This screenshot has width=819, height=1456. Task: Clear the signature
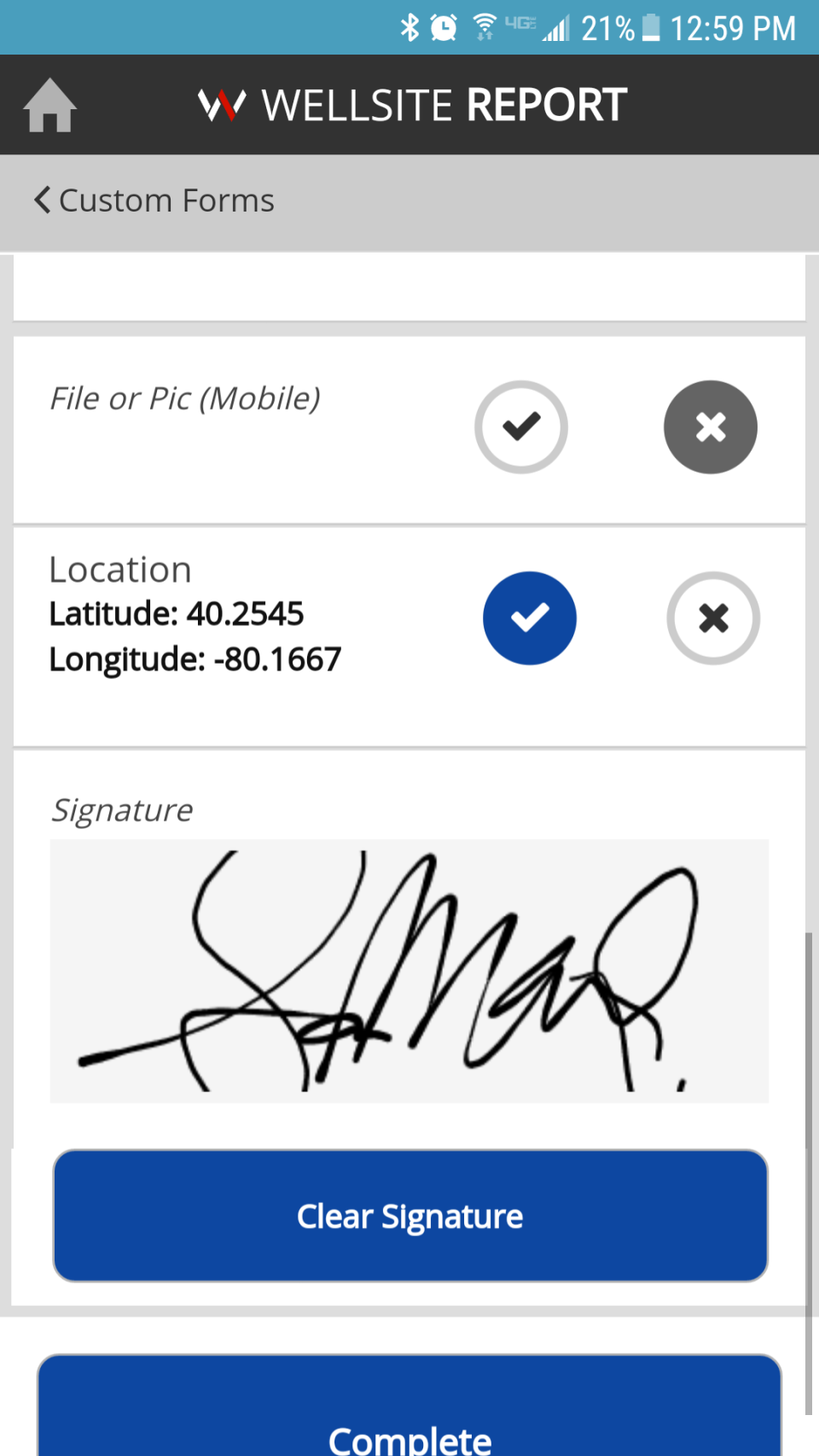click(x=410, y=1215)
